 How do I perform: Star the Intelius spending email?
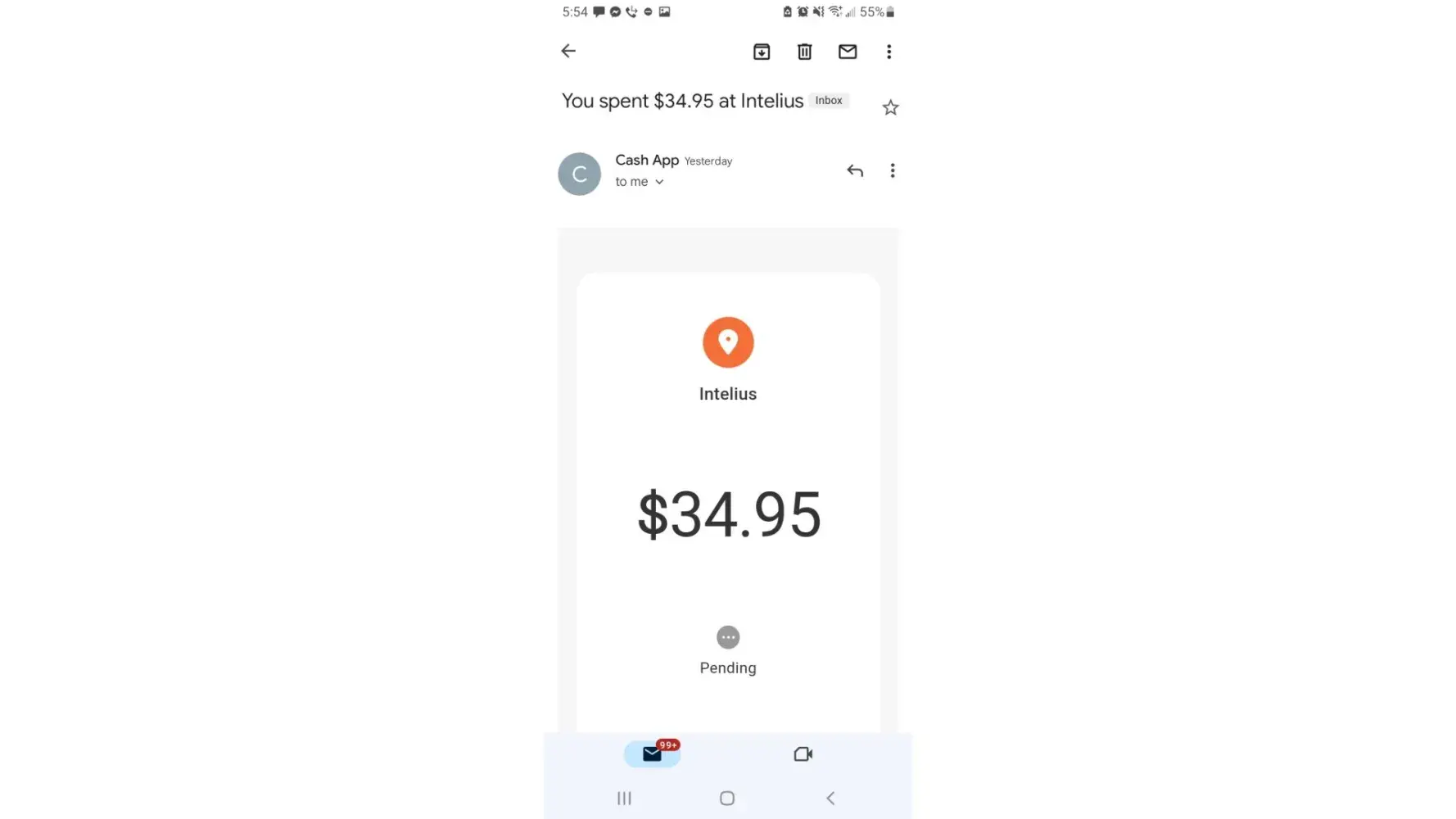pyautogui.click(x=890, y=107)
